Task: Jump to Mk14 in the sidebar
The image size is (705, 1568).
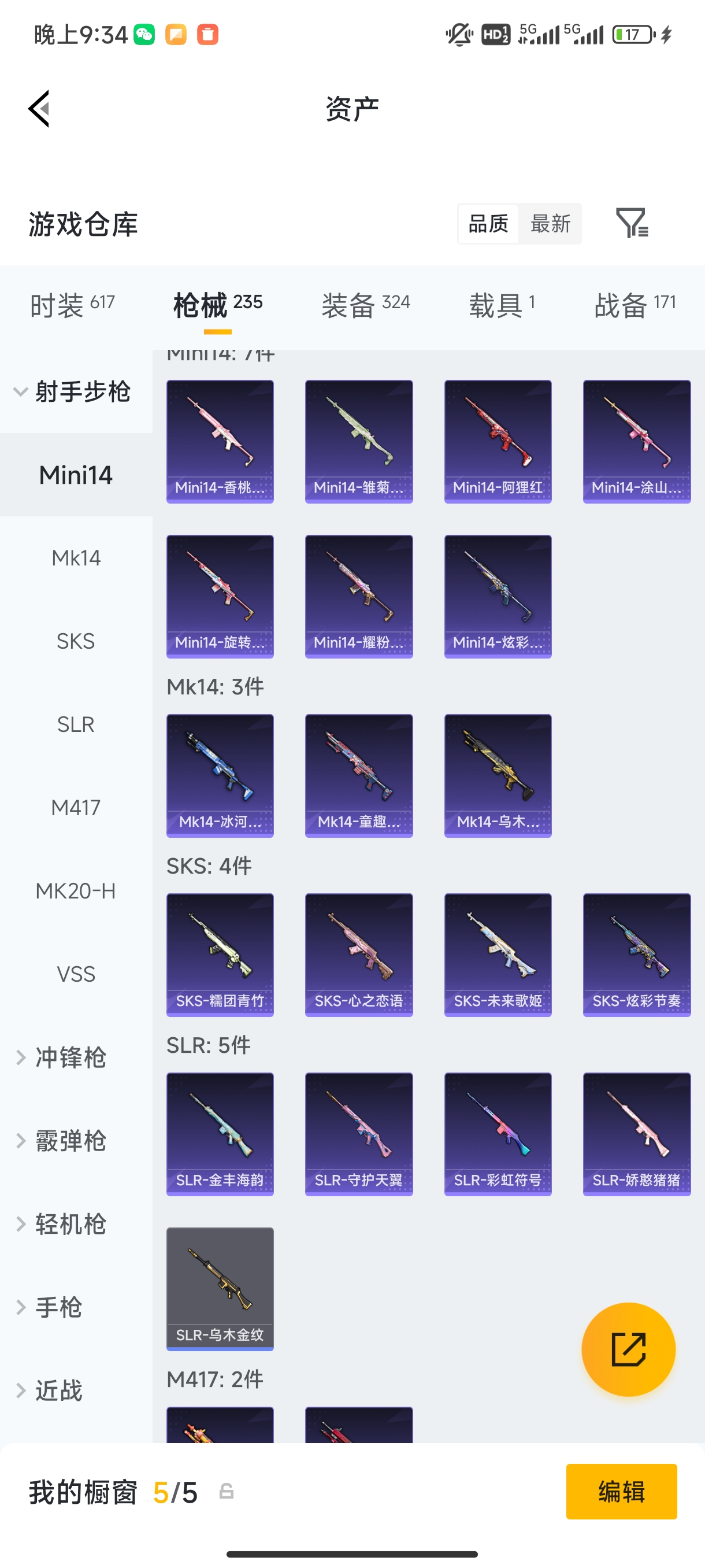Action: (76, 557)
